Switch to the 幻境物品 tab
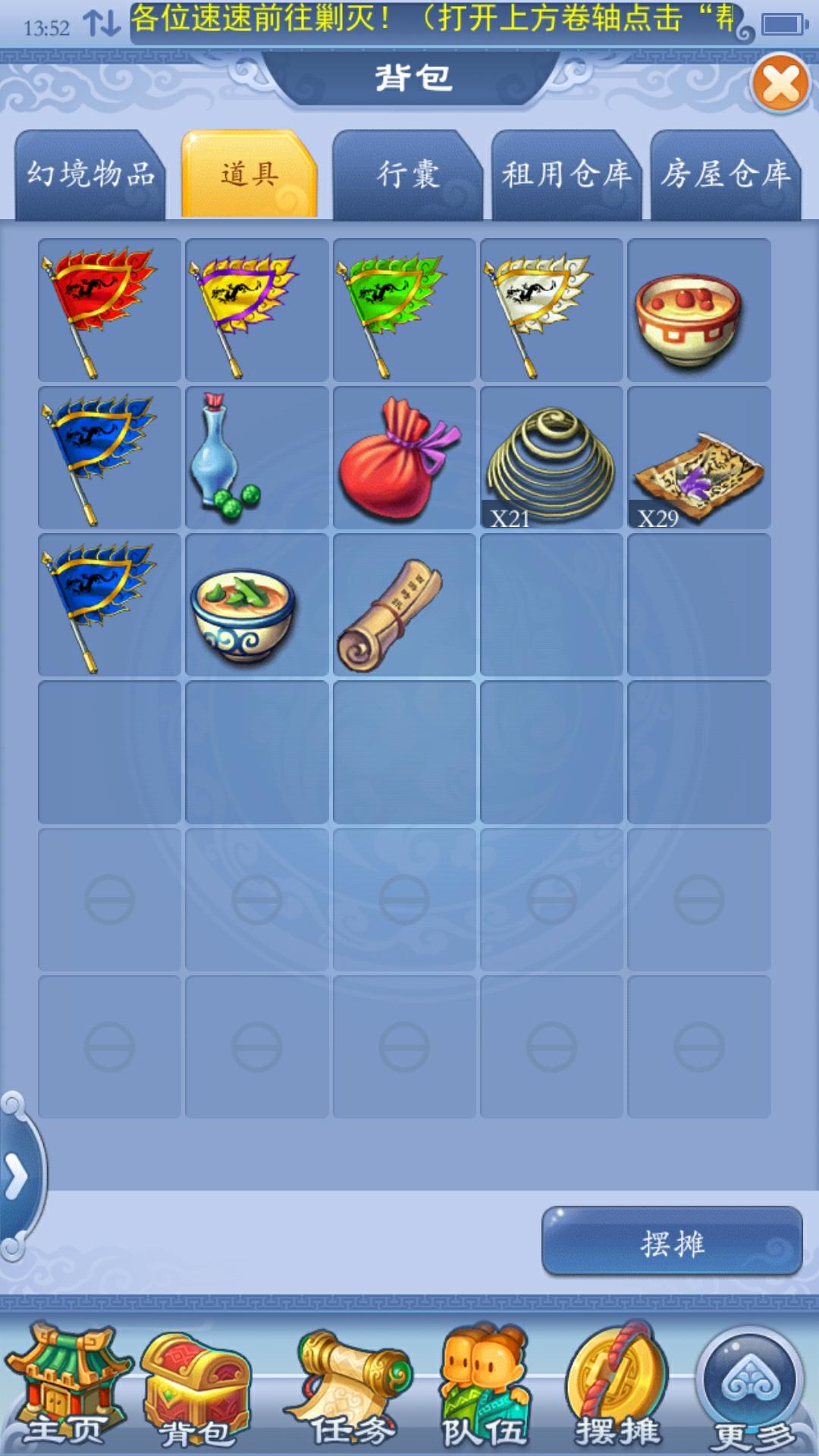The height and width of the screenshot is (1456, 819). tap(91, 175)
